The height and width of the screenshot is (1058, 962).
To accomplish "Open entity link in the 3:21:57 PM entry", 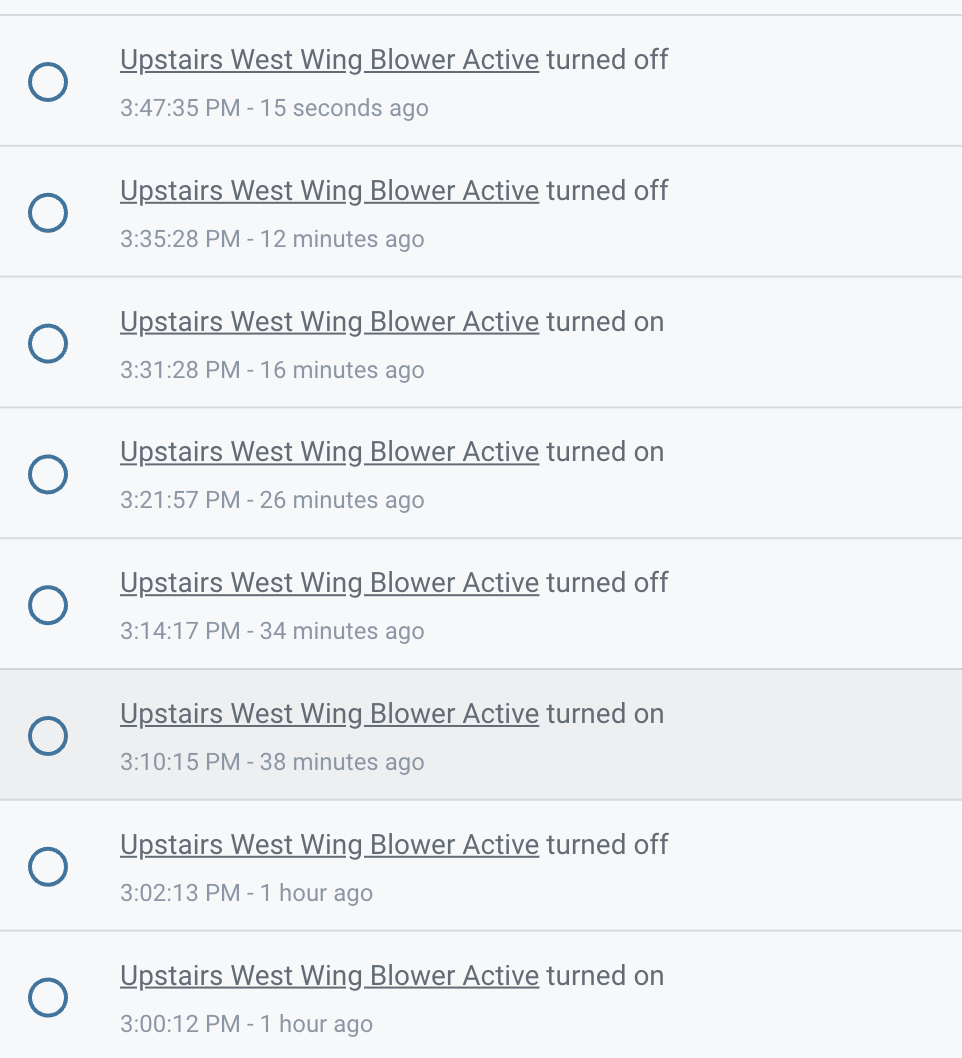I will [329, 452].
